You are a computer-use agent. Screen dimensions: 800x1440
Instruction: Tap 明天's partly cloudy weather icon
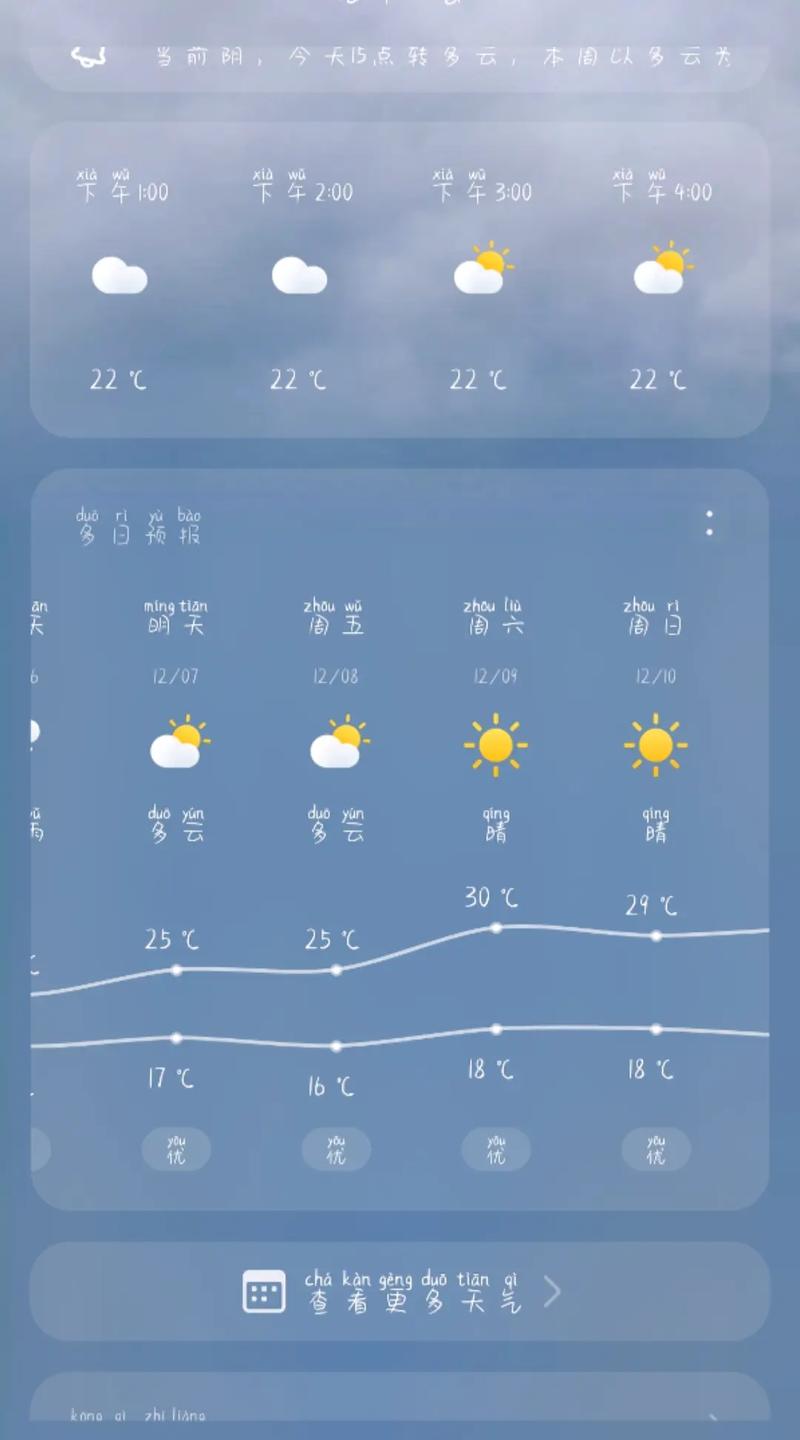pos(176,742)
